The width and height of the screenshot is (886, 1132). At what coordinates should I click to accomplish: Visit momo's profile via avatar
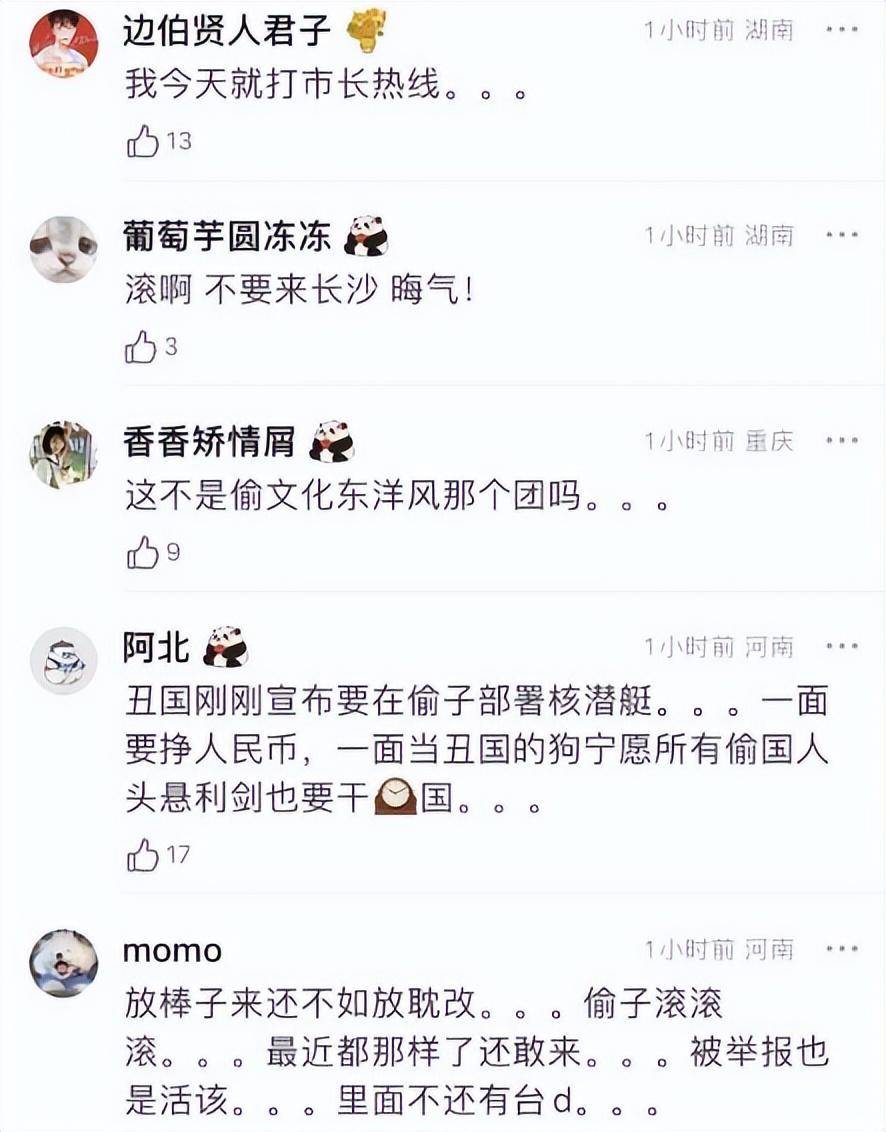point(64,963)
